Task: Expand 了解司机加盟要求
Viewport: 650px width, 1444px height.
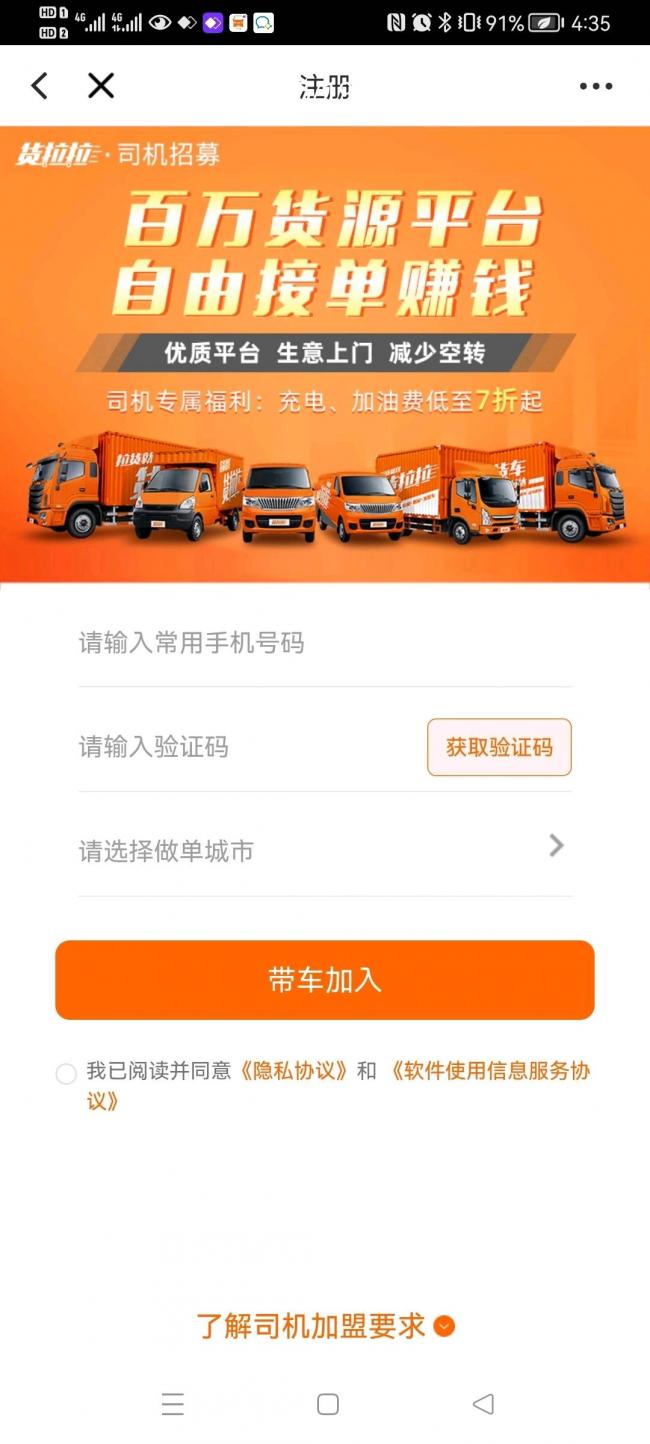Action: pos(325,1326)
